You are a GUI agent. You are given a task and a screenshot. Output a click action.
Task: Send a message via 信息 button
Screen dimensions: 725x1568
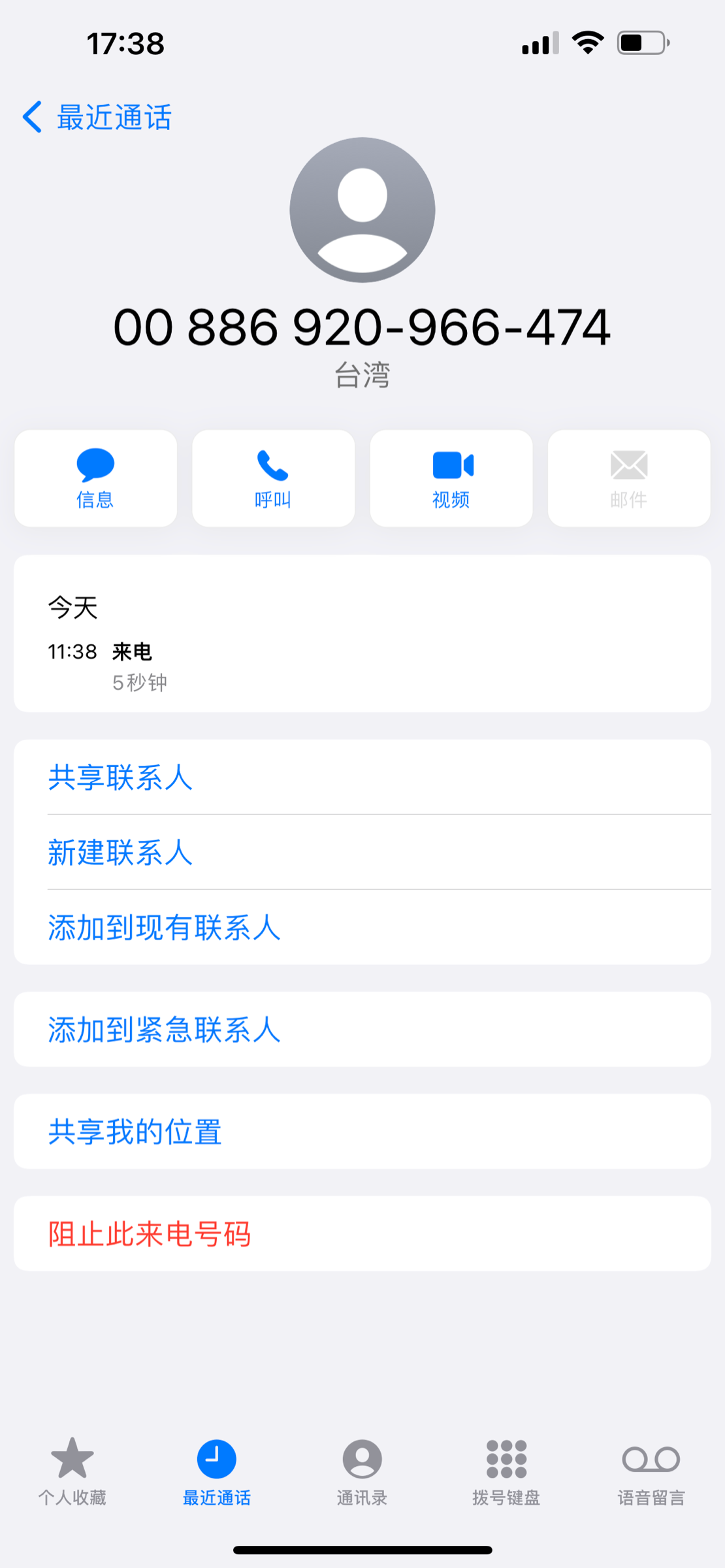click(95, 478)
